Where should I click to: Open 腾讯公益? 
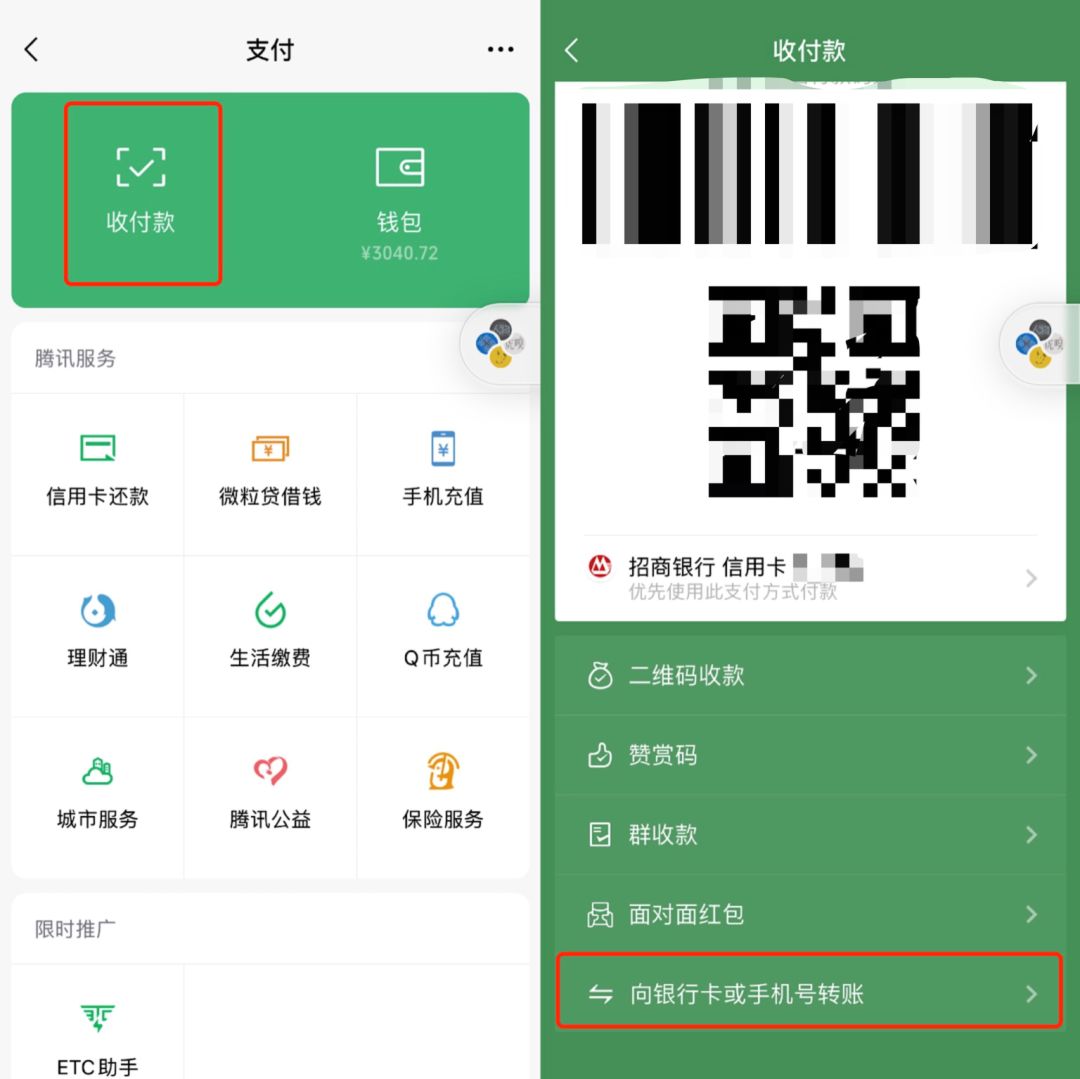pyautogui.click(x=270, y=795)
